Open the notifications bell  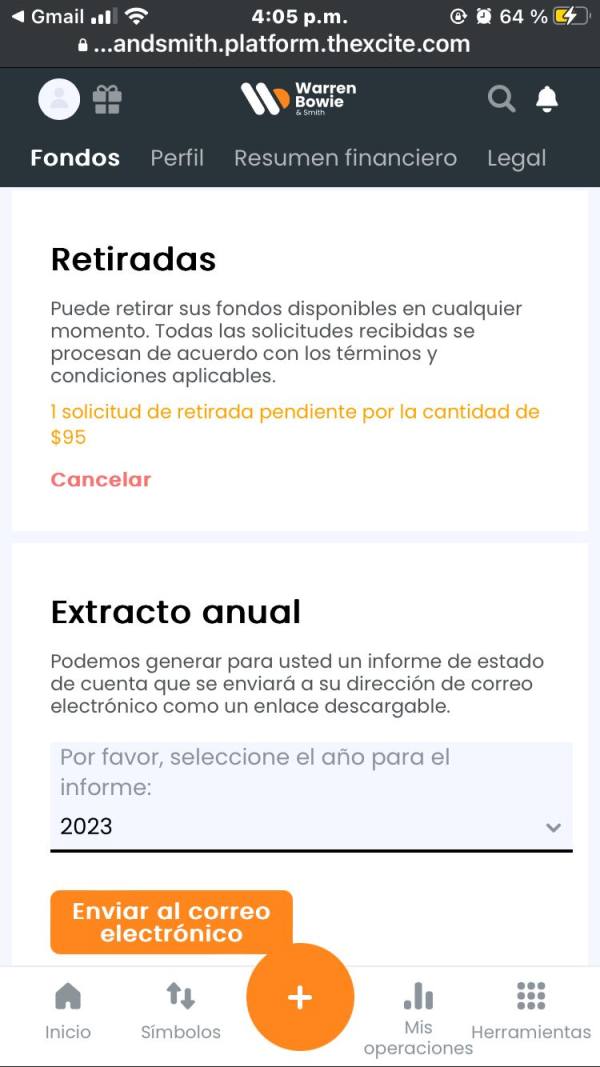[547, 99]
